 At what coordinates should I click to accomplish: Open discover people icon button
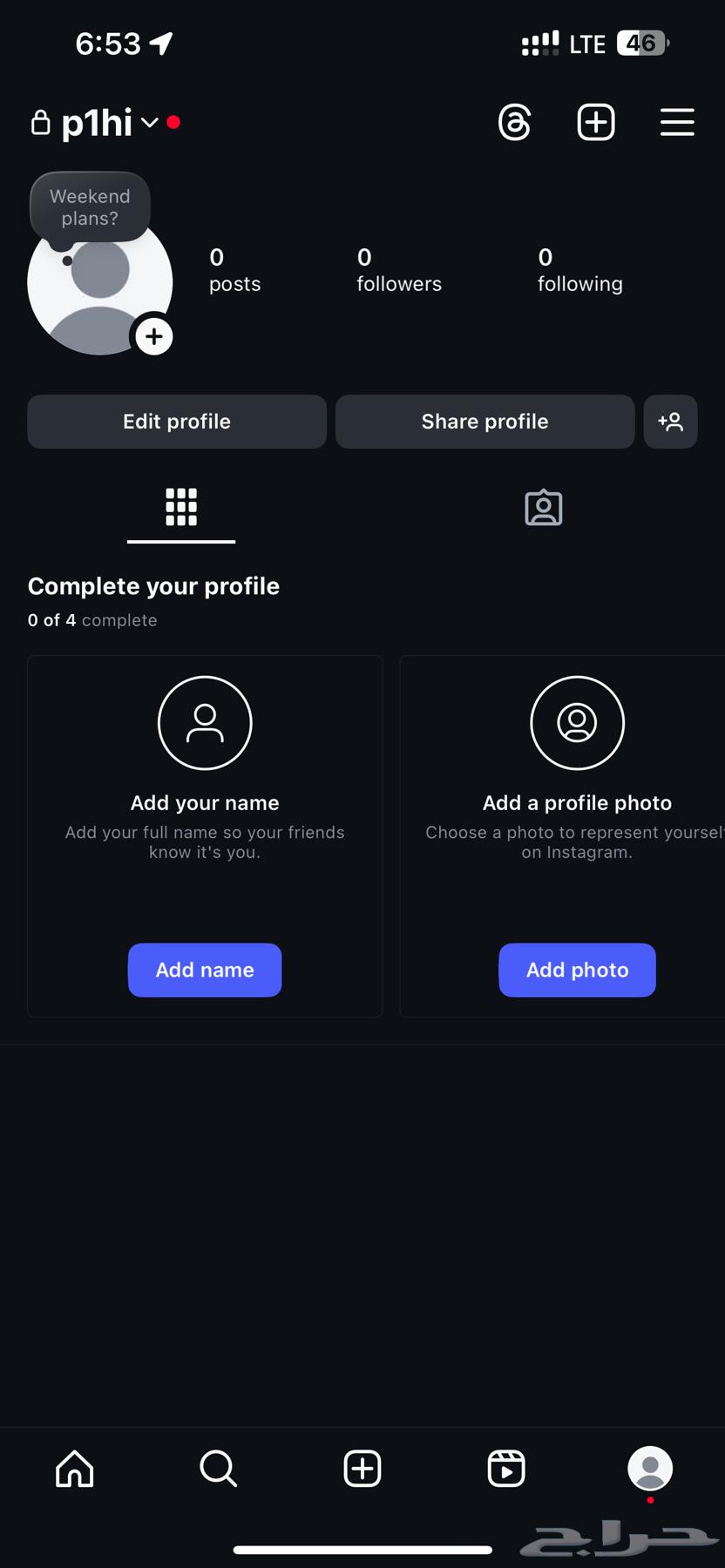670,422
